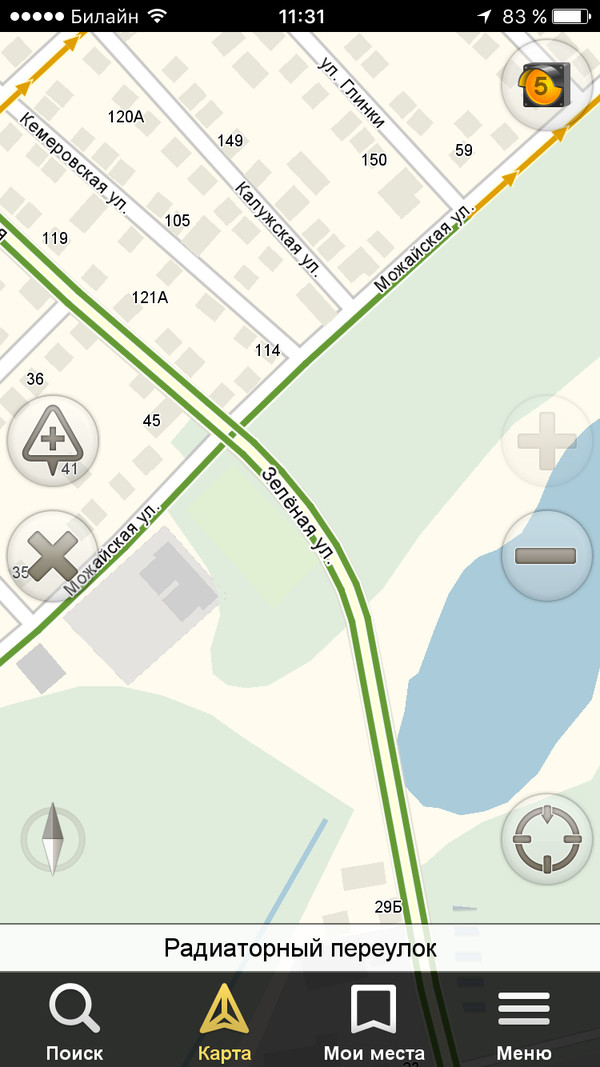Switch to the Карта tab
Screen dimensions: 600x1067
coord(224,1022)
